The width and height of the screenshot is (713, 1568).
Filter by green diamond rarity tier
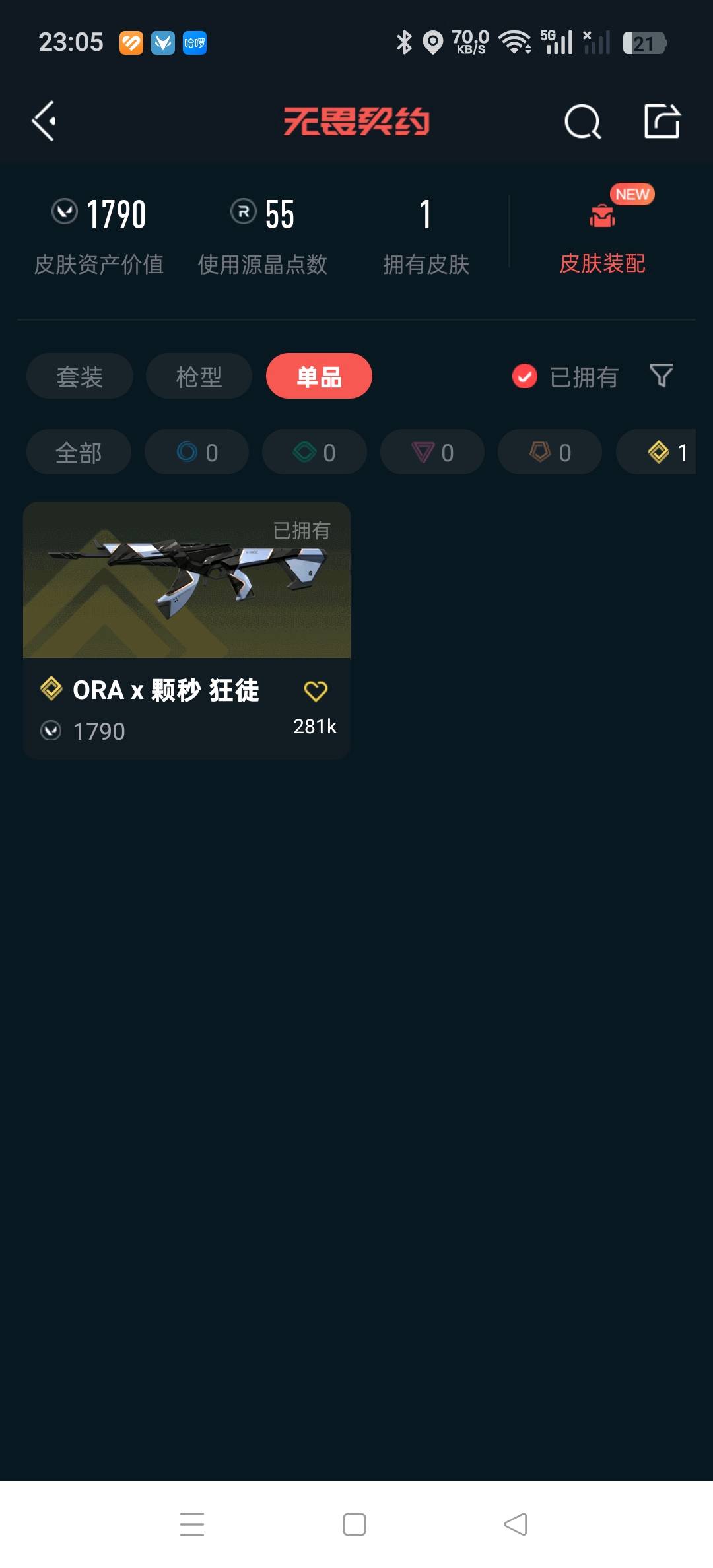pyautogui.click(x=314, y=452)
